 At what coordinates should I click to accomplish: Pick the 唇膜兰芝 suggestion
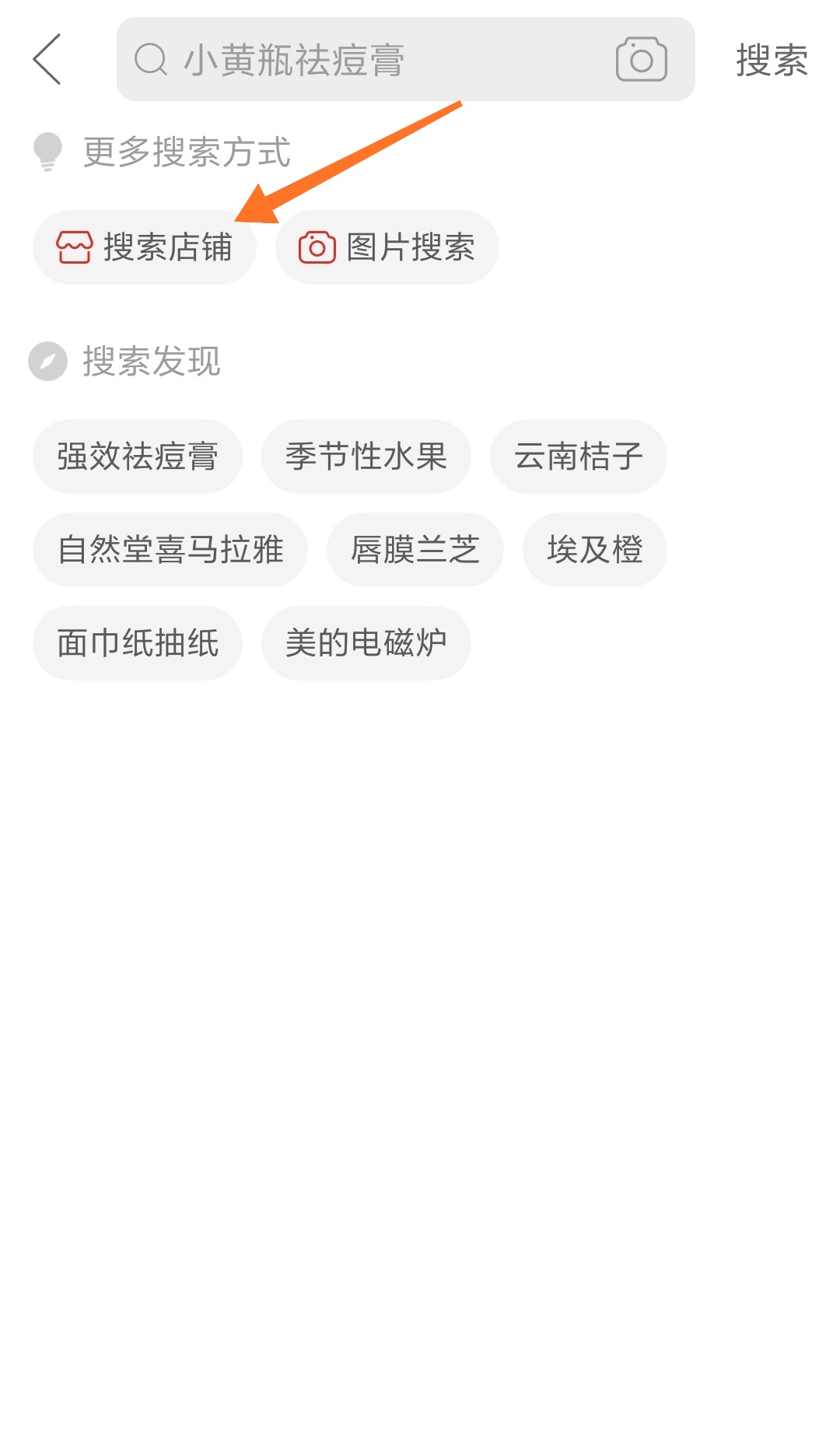[x=415, y=550]
